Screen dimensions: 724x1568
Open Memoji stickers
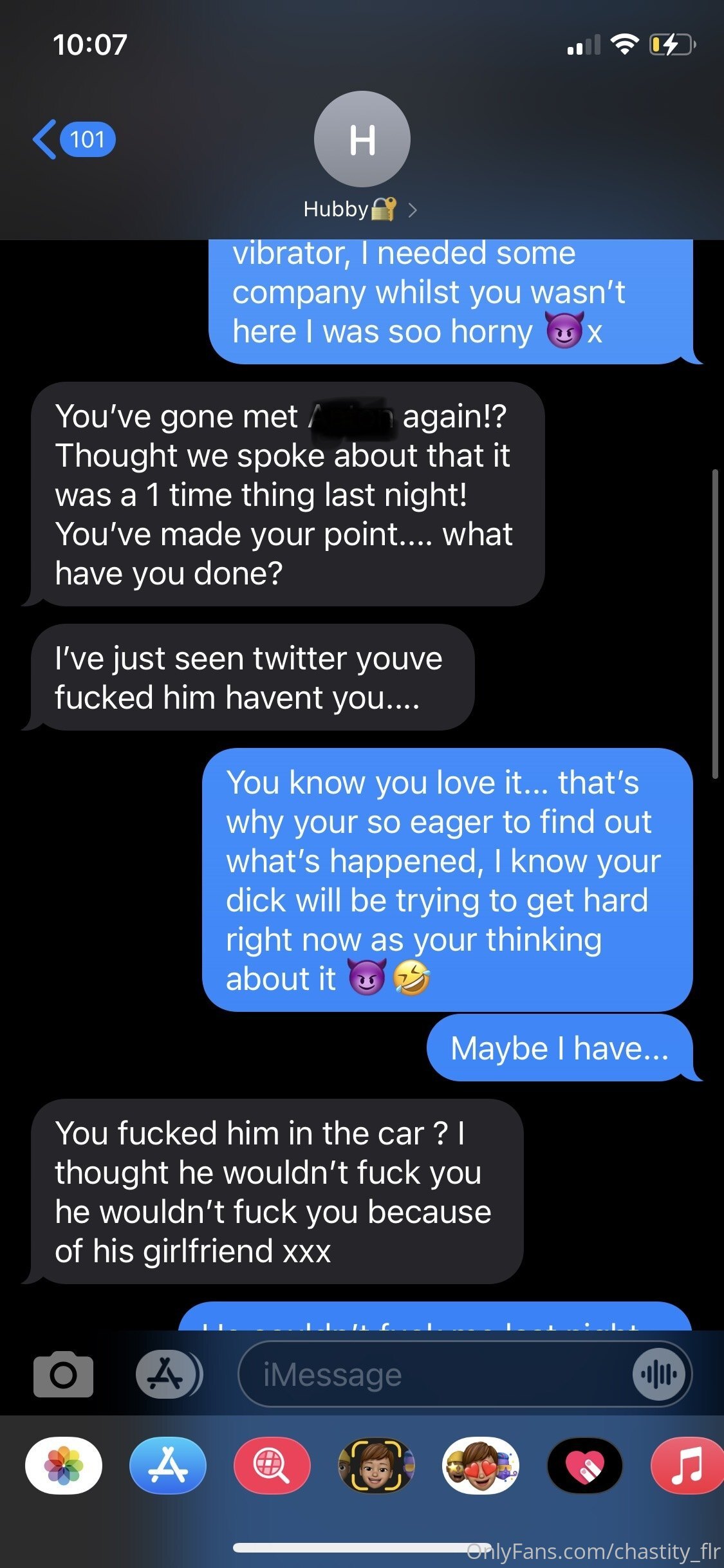(x=481, y=1466)
